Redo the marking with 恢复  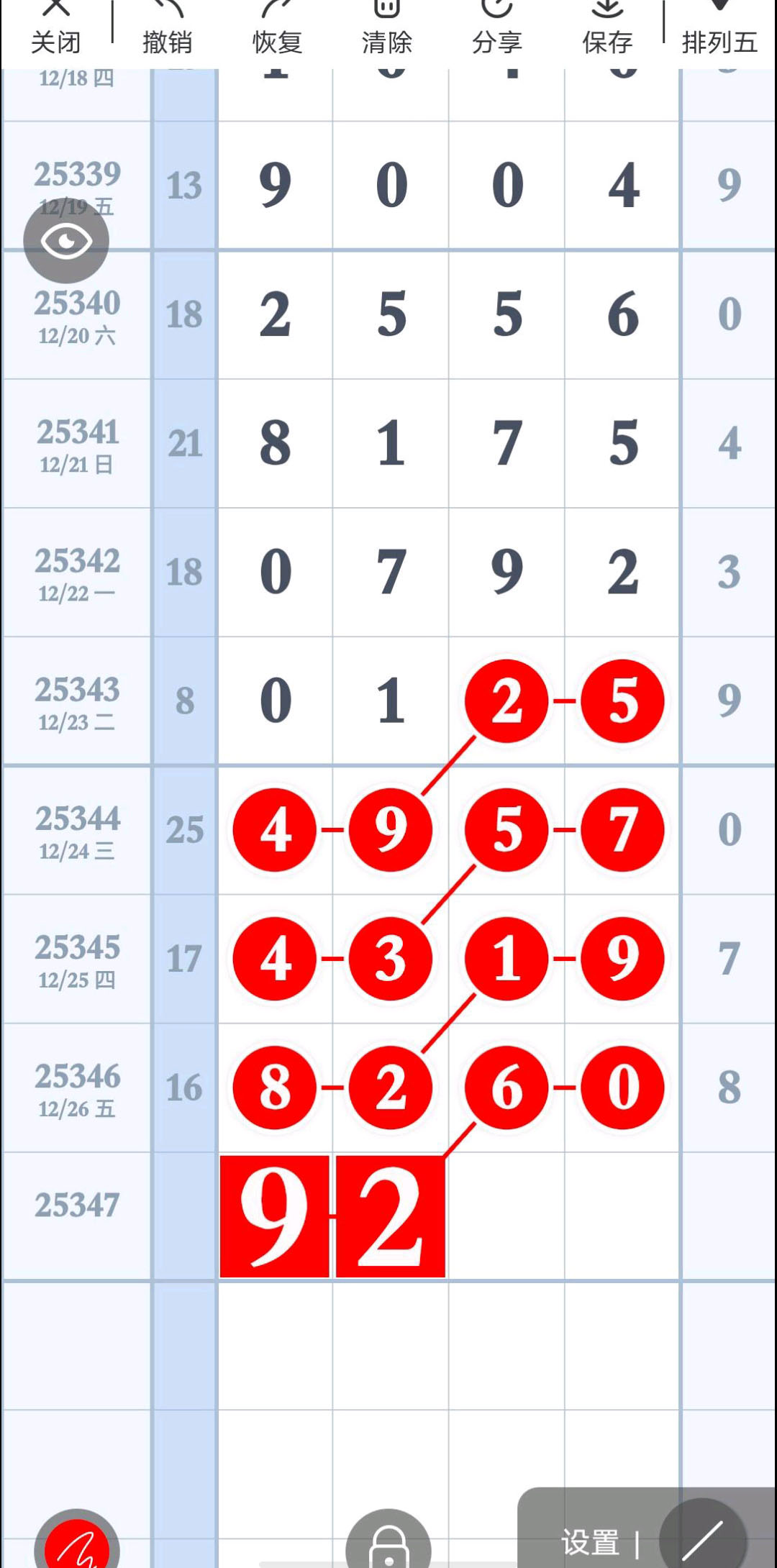click(x=277, y=29)
